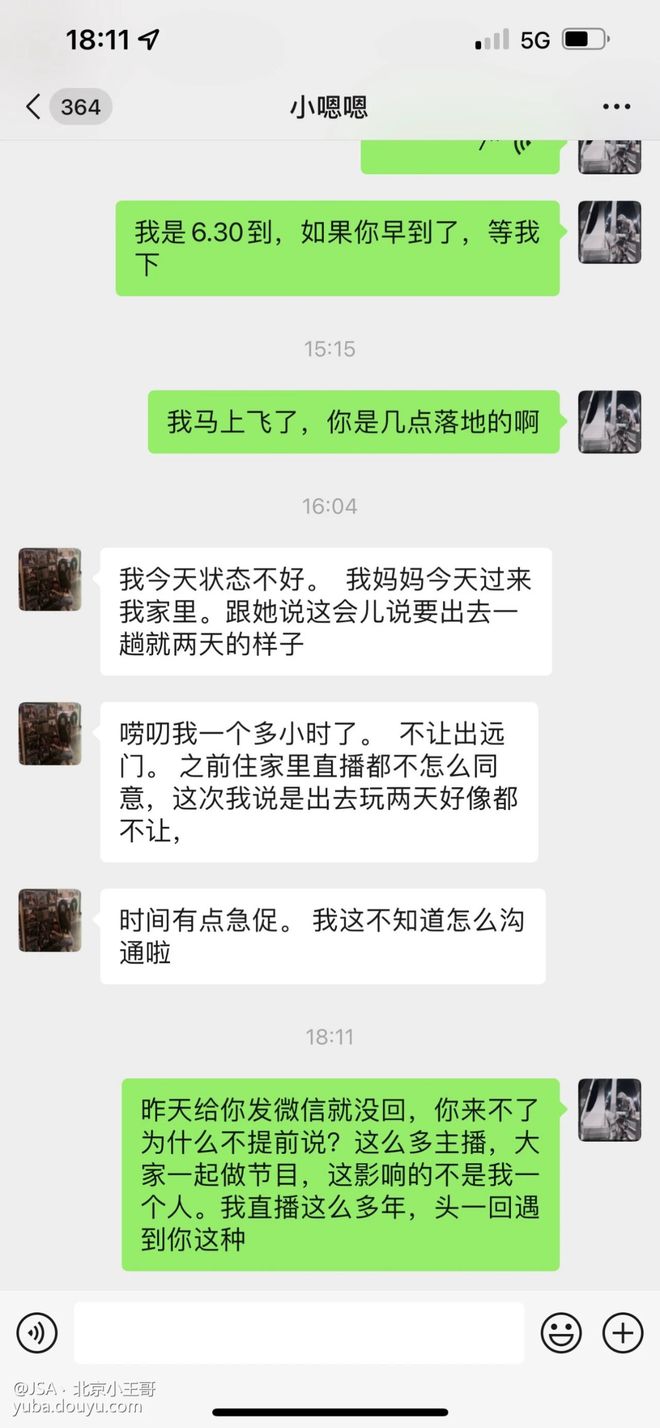The width and height of the screenshot is (660, 1428).
Task: Switch to voice message input
Action: click(x=37, y=1333)
